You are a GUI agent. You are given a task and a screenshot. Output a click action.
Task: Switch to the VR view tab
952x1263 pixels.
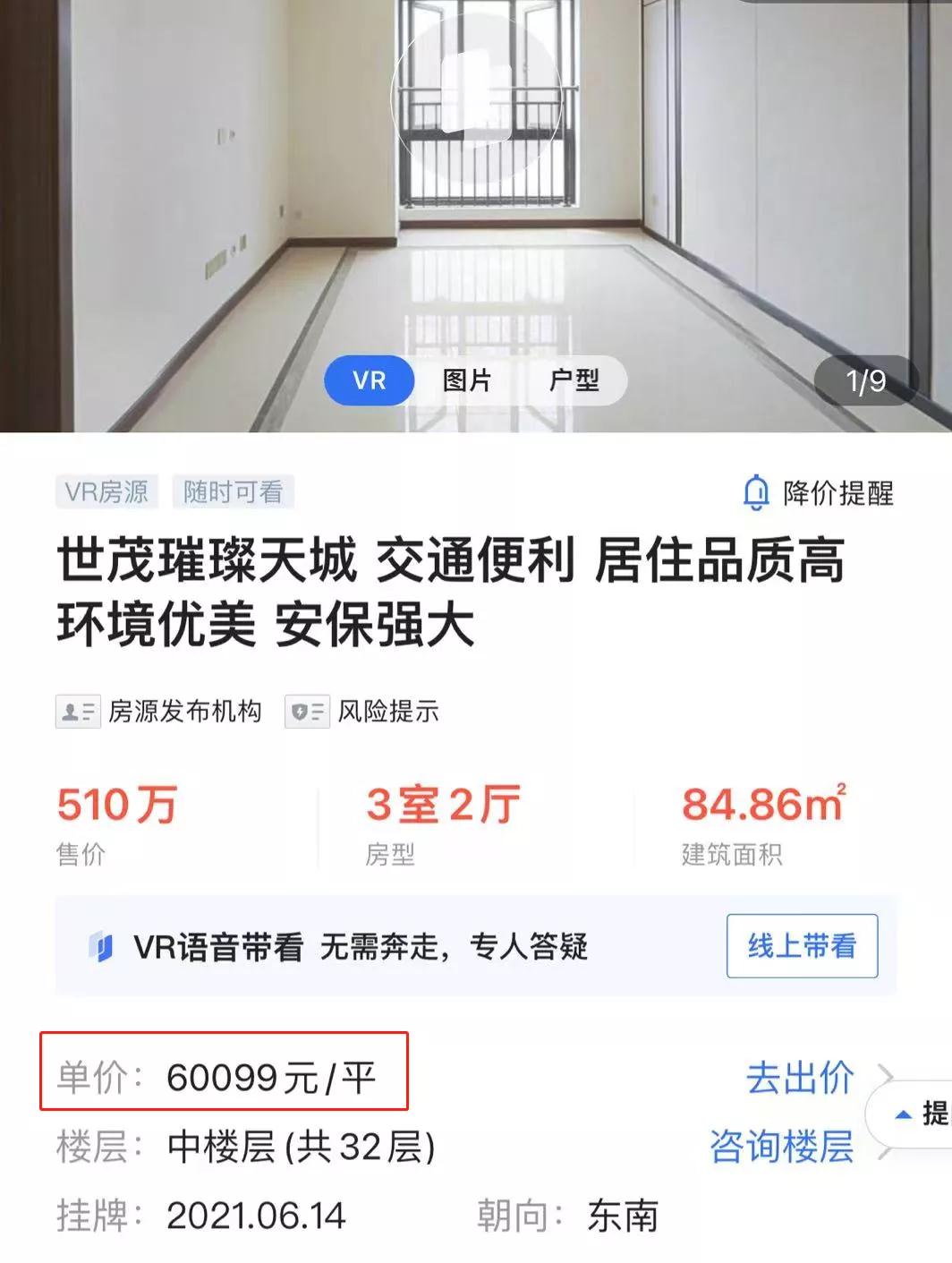(x=369, y=380)
